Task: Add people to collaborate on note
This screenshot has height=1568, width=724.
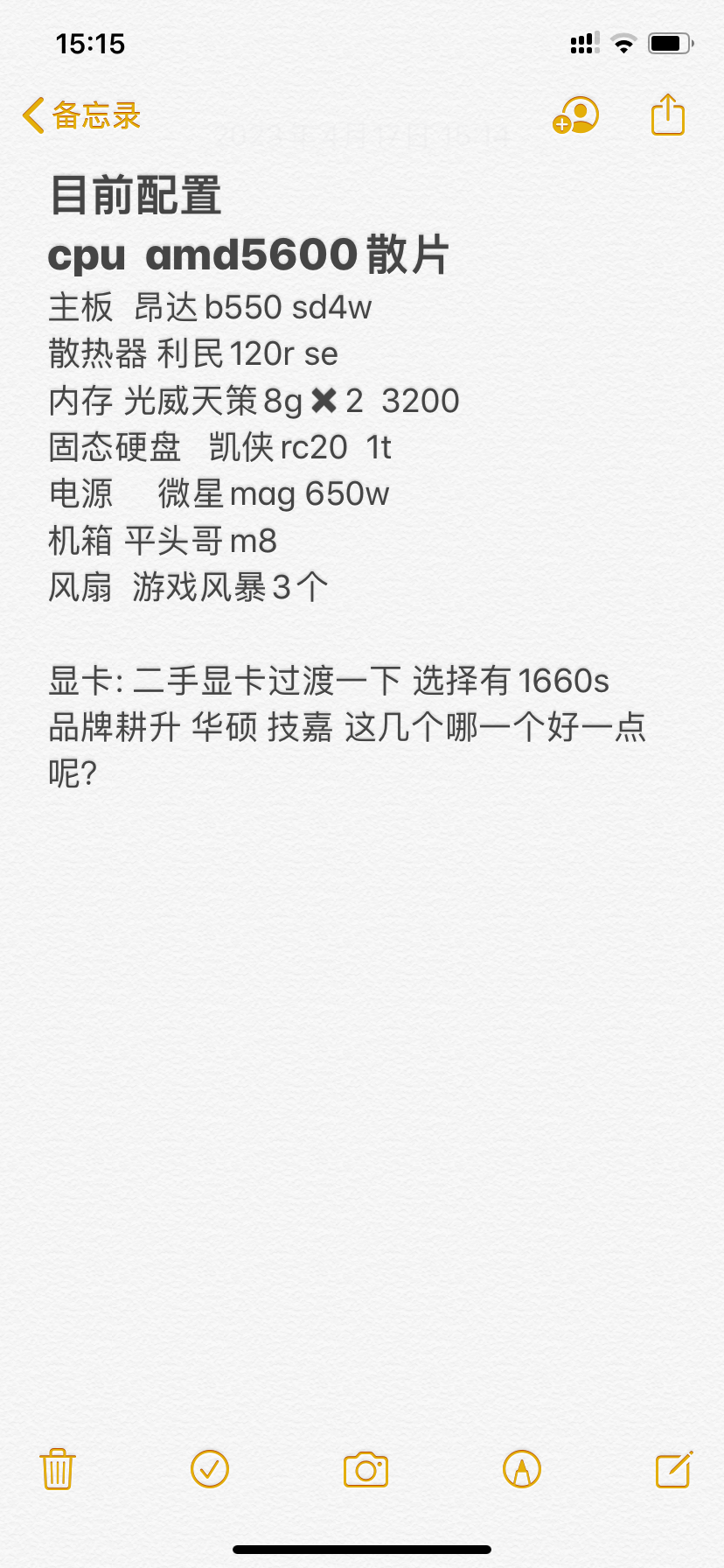Action: 575,115
